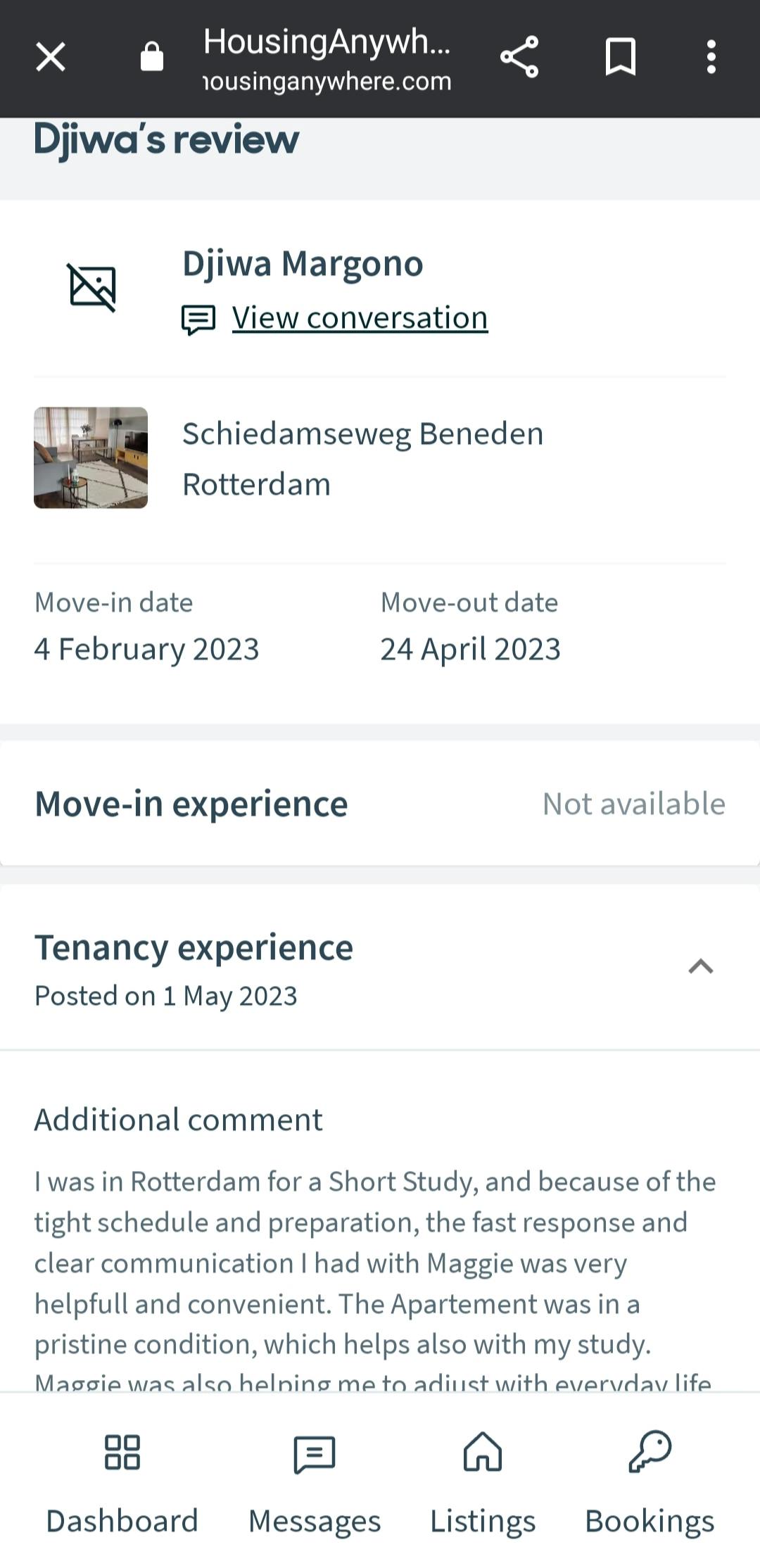The width and height of the screenshot is (760, 1568).
Task: Bookmark this page
Action: point(621,57)
